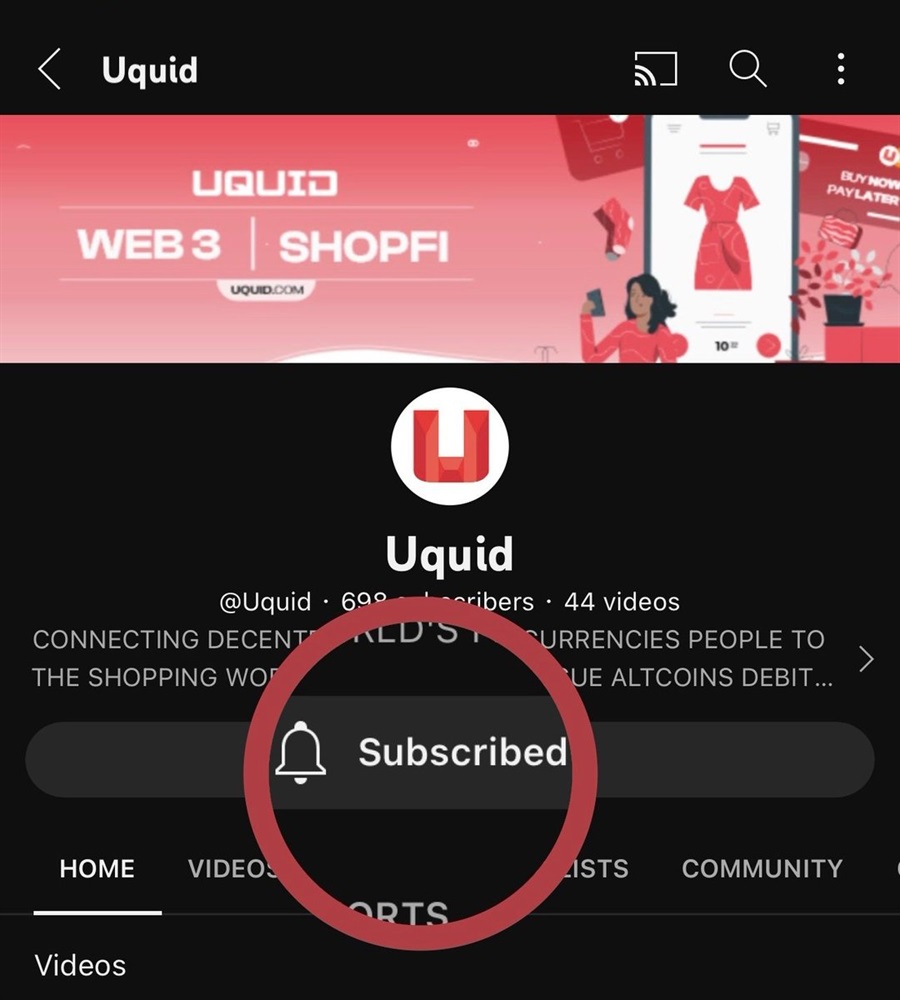Search with the magnifier icon
The height and width of the screenshot is (1000, 900).
tap(747, 69)
